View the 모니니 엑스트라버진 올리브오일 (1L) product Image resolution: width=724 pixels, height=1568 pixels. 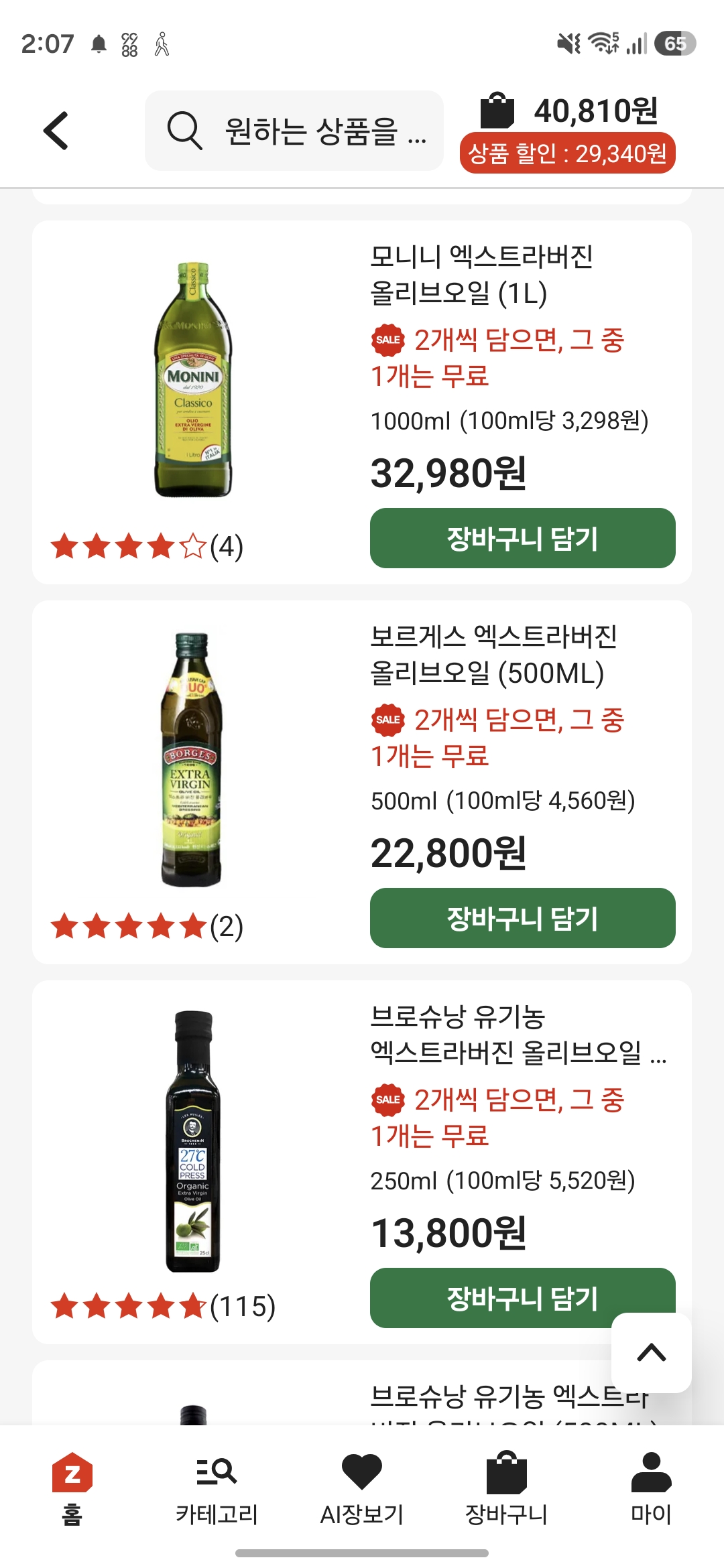point(481,275)
